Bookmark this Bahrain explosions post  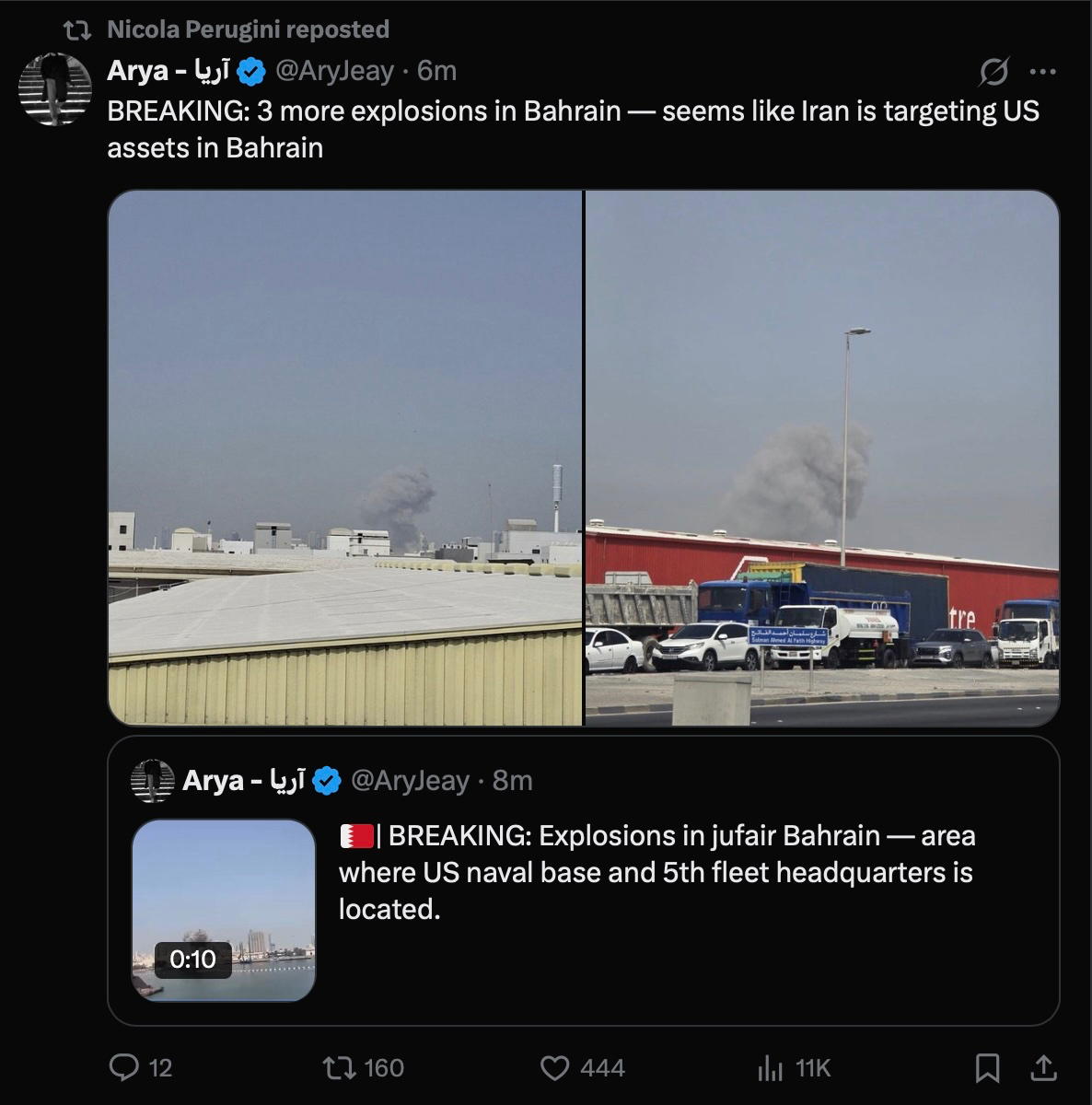click(987, 1067)
